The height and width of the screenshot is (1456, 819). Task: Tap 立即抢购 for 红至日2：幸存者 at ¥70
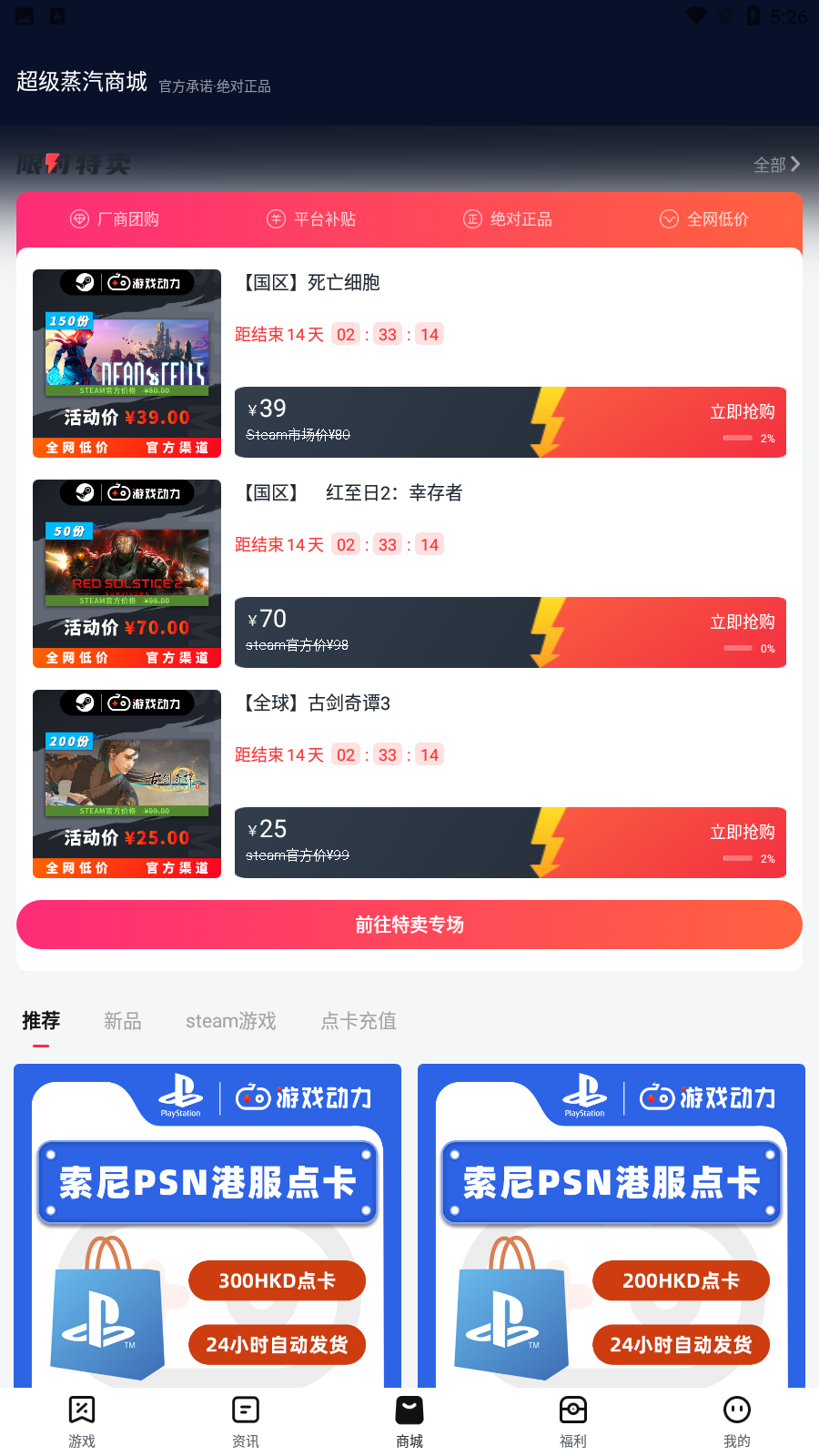tap(742, 623)
